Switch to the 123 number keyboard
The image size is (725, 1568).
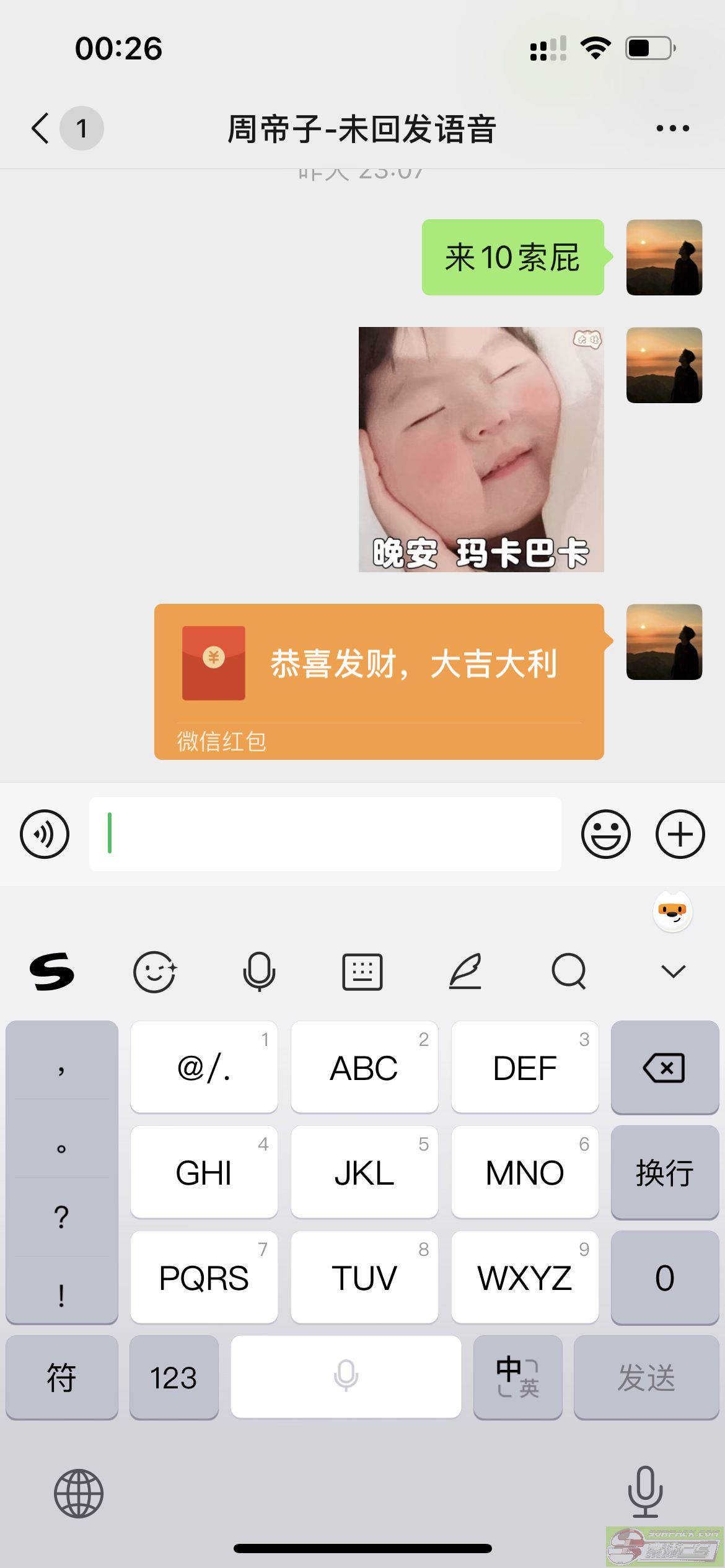[174, 1377]
